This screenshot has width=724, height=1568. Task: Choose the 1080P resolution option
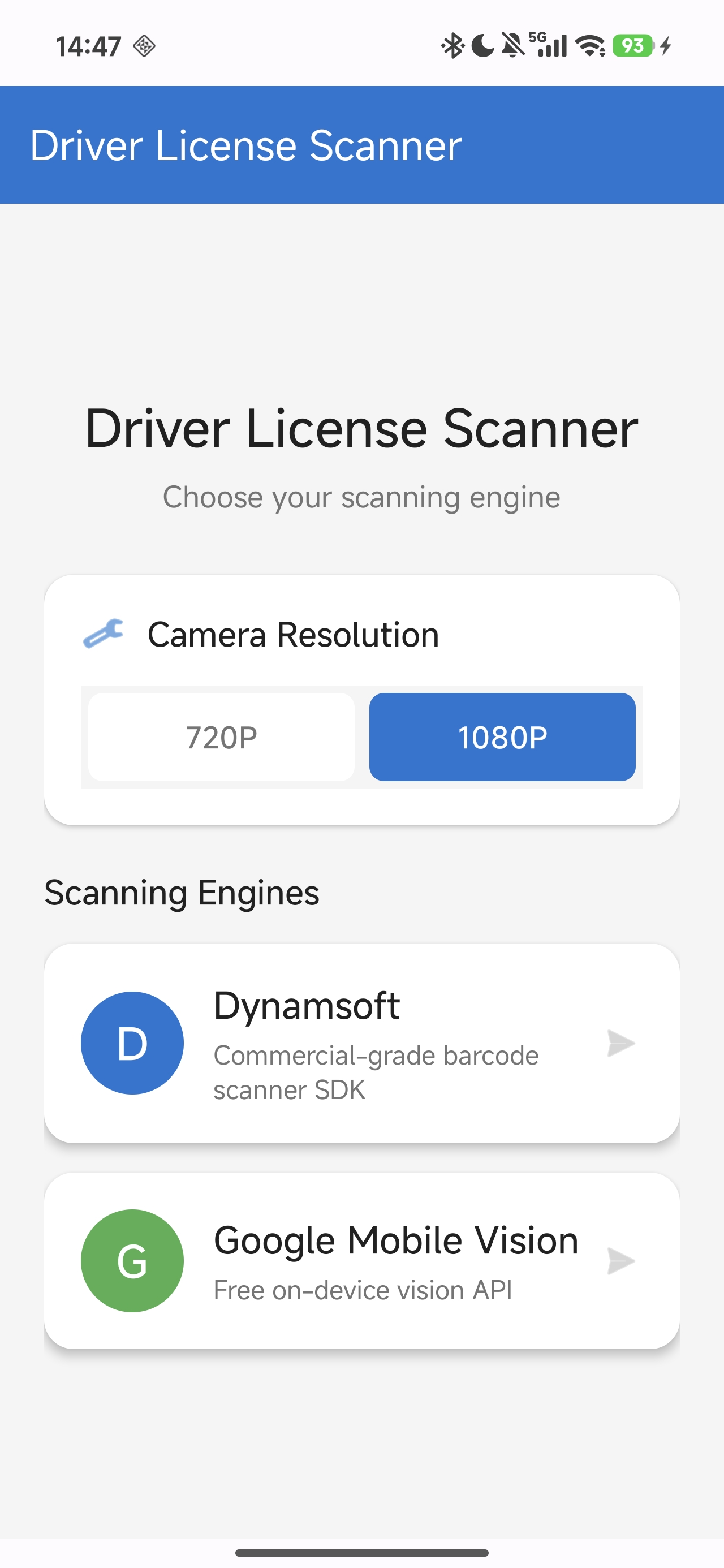coord(502,737)
